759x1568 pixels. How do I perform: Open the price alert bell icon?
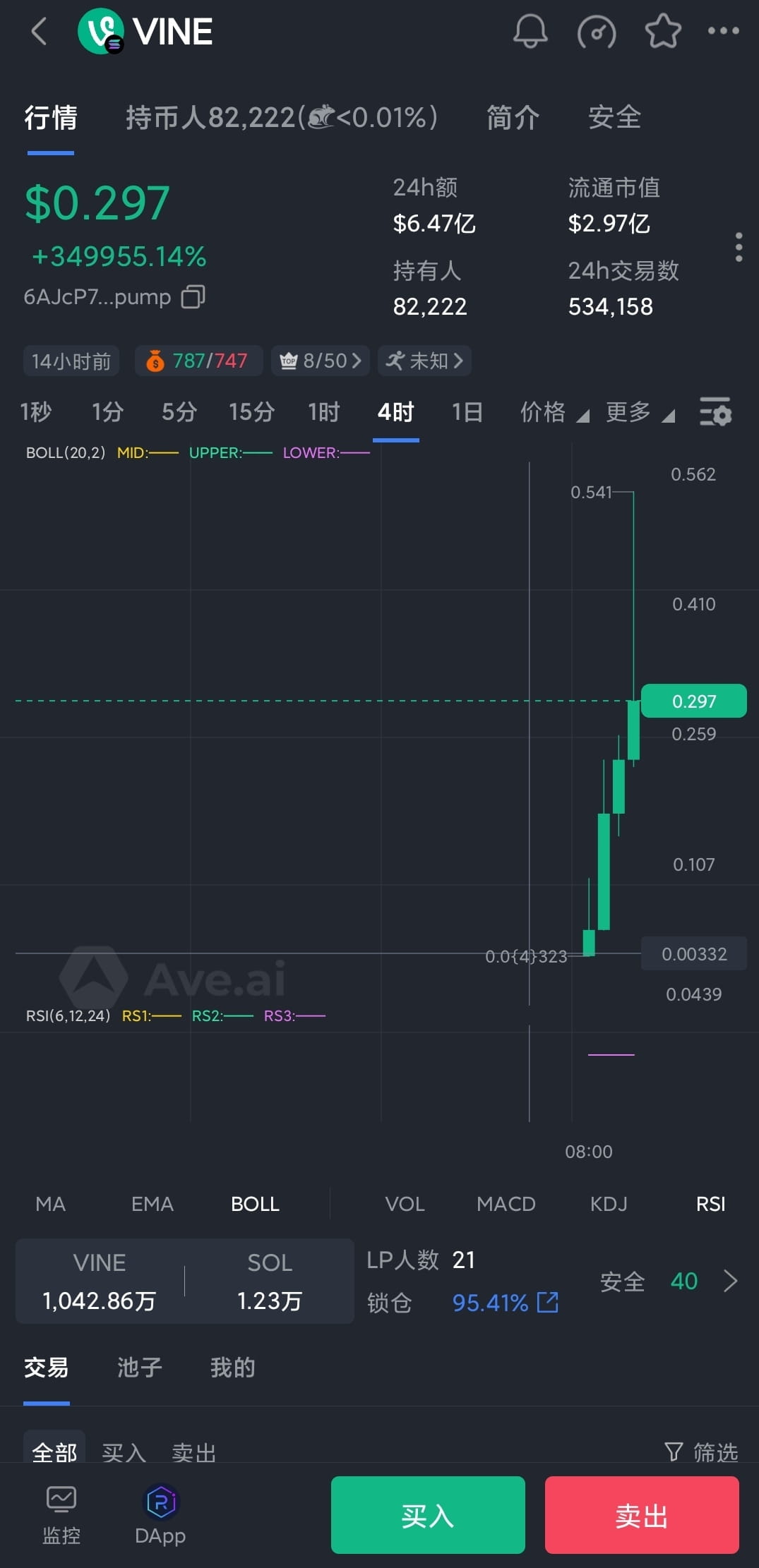point(531,31)
